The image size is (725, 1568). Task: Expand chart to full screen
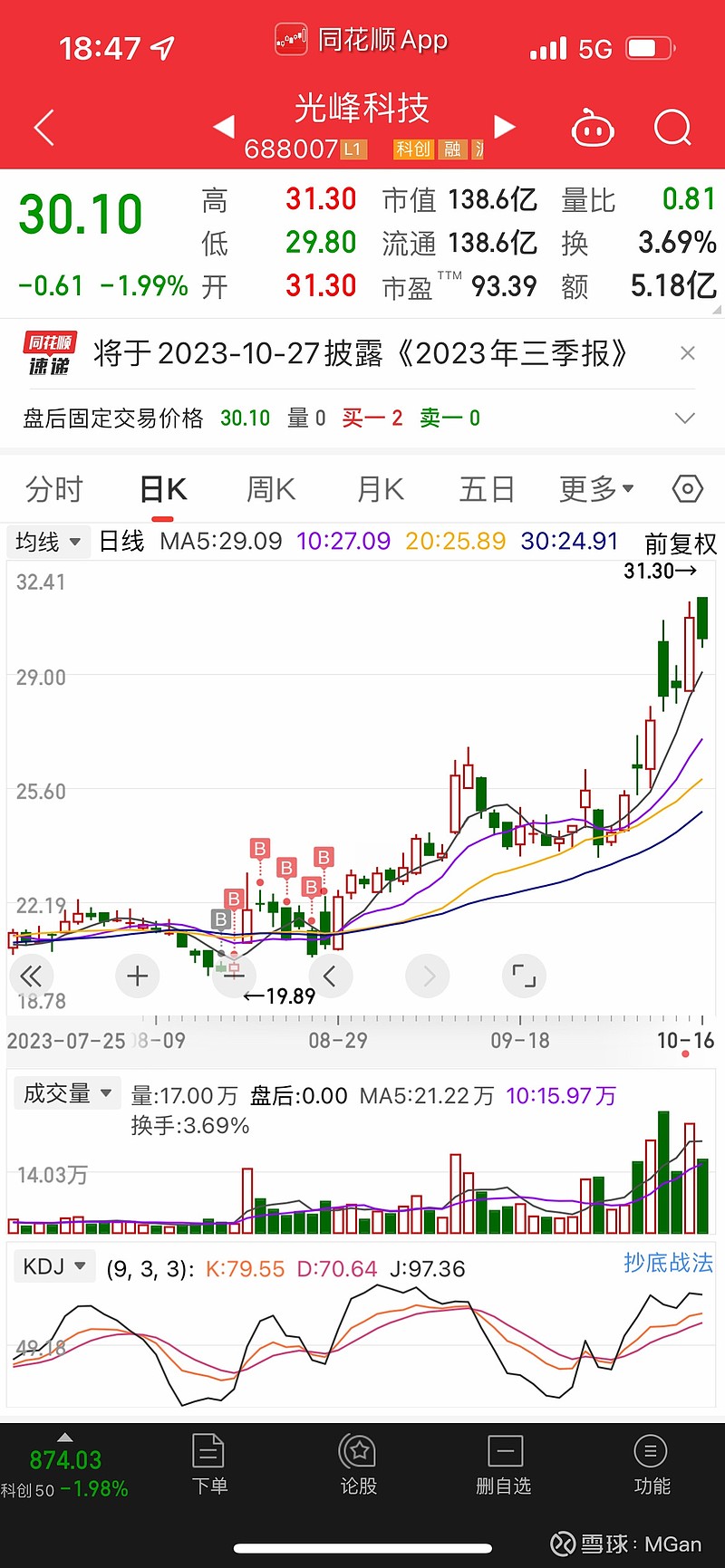(524, 976)
